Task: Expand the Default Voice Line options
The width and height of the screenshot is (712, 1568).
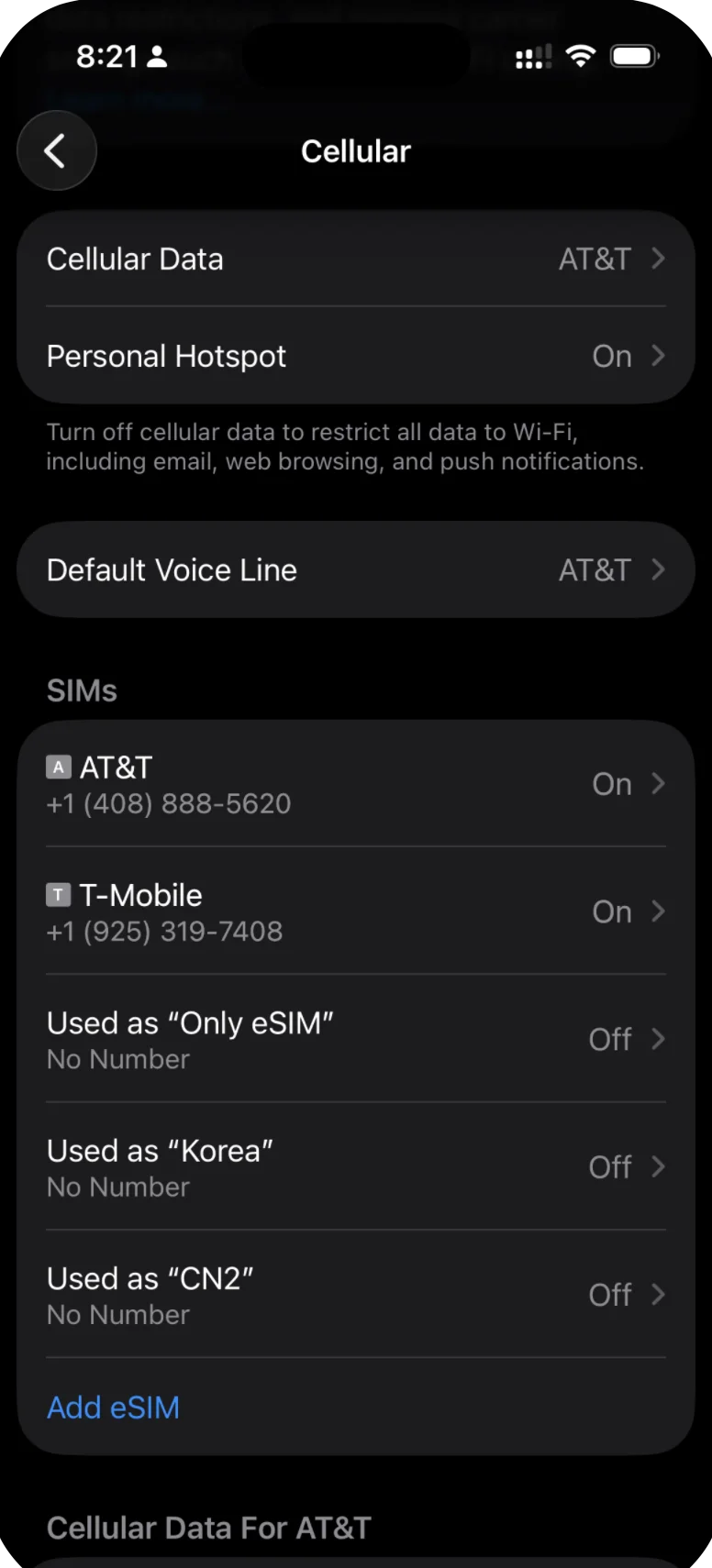Action: (356, 569)
